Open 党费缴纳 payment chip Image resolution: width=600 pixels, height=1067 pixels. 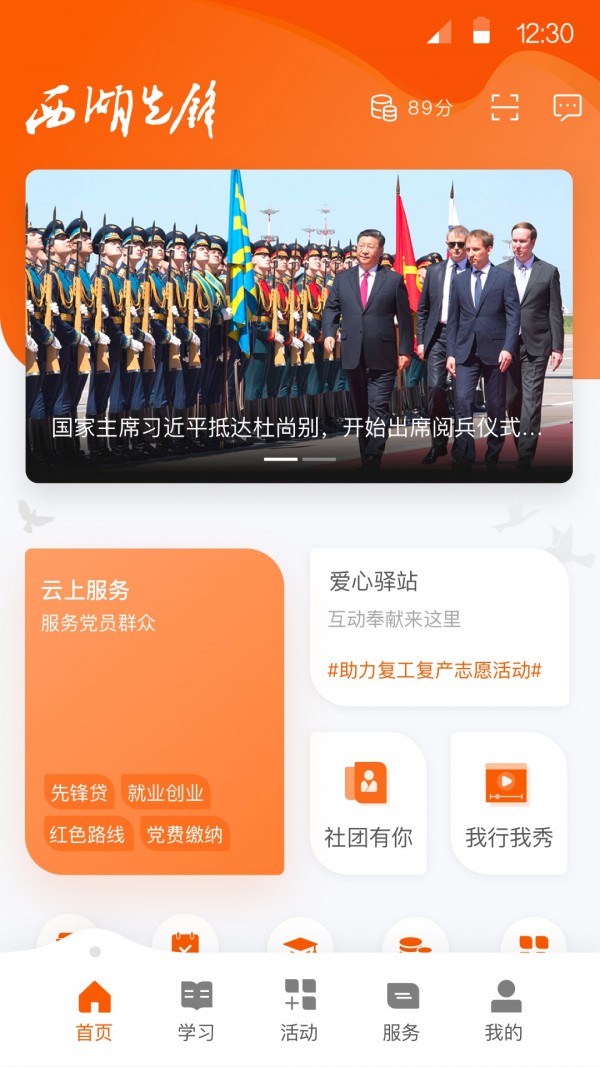coord(184,834)
